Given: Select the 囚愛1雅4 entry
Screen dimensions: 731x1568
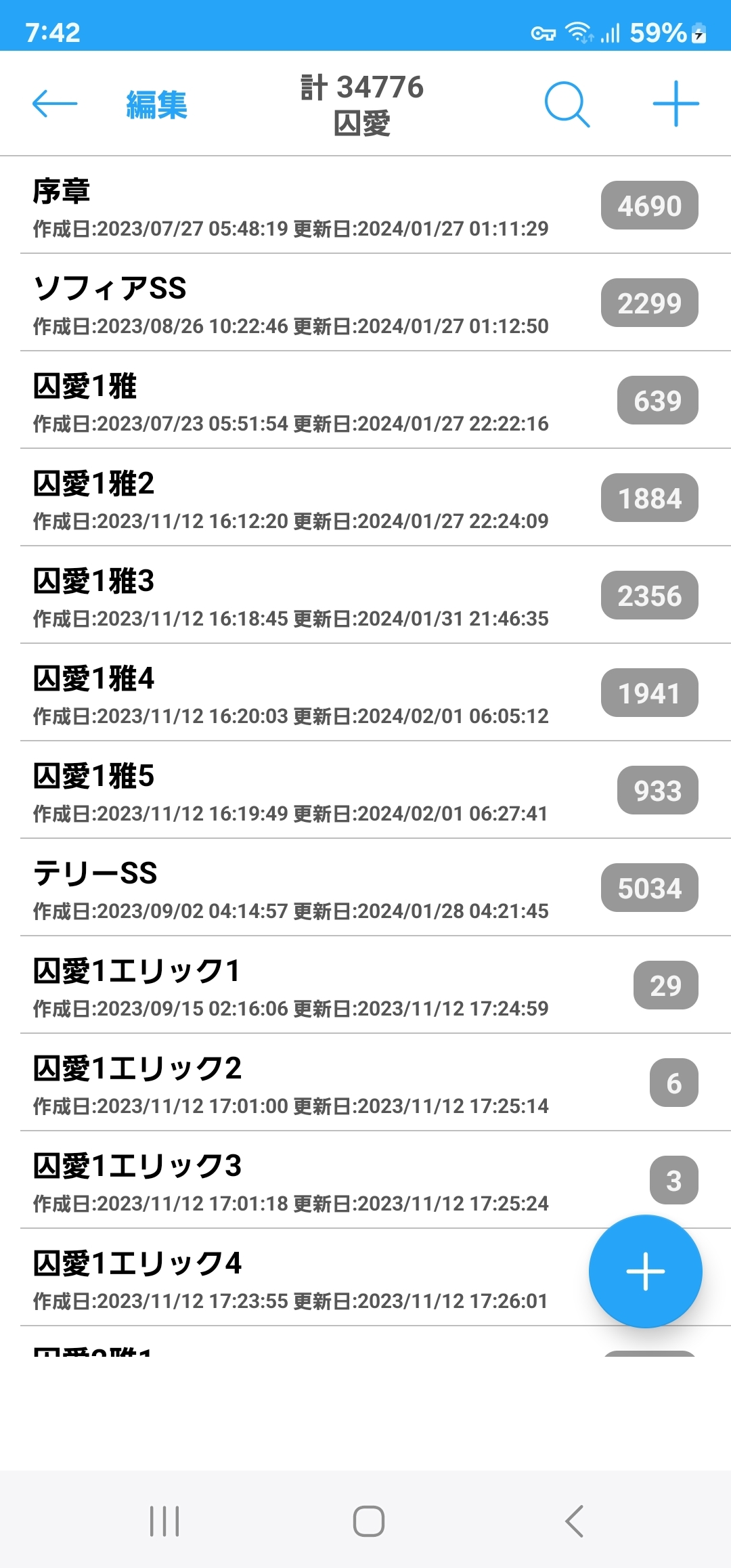Looking at the screenshot, I should pos(291,693).
